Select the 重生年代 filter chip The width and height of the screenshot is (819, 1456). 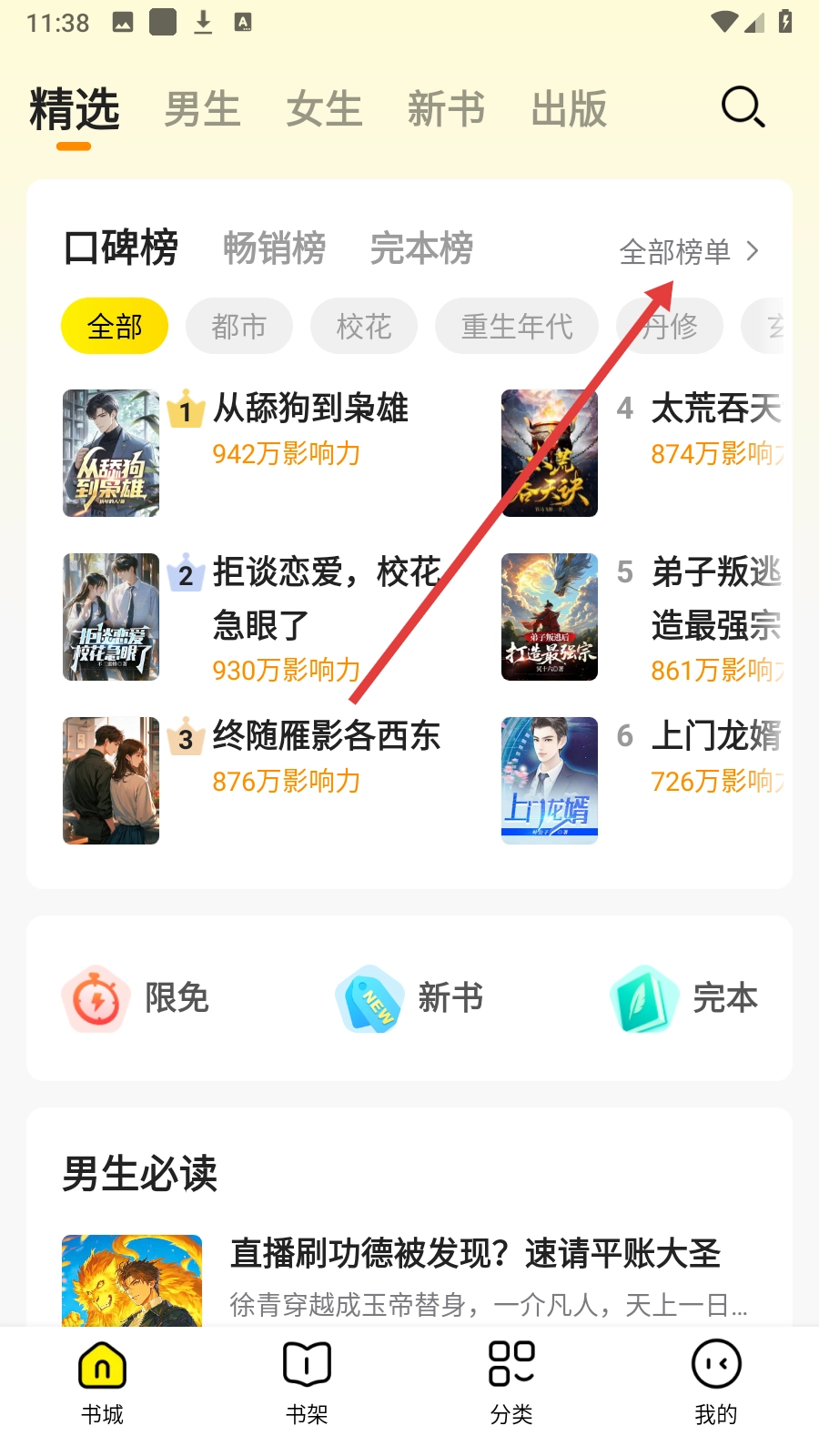[517, 326]
